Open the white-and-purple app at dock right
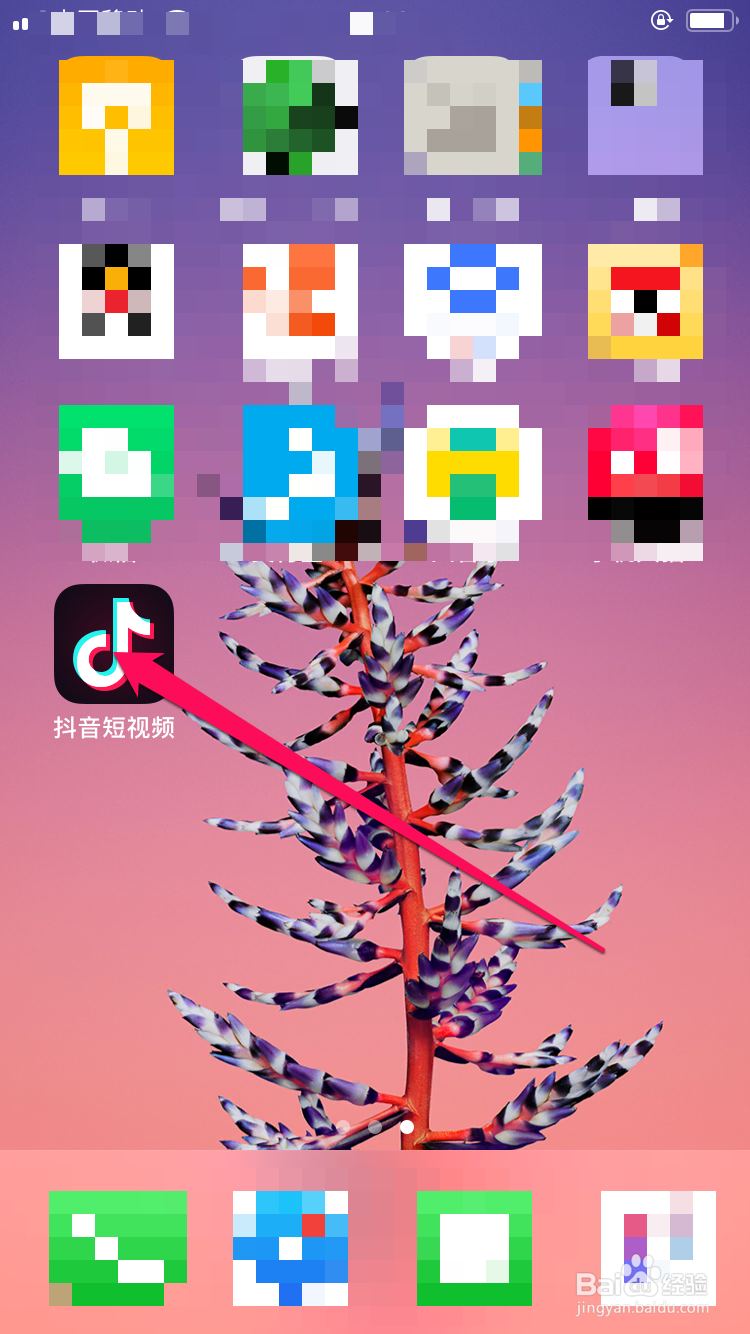The image size is (750, 1334). pos(657,1248)
